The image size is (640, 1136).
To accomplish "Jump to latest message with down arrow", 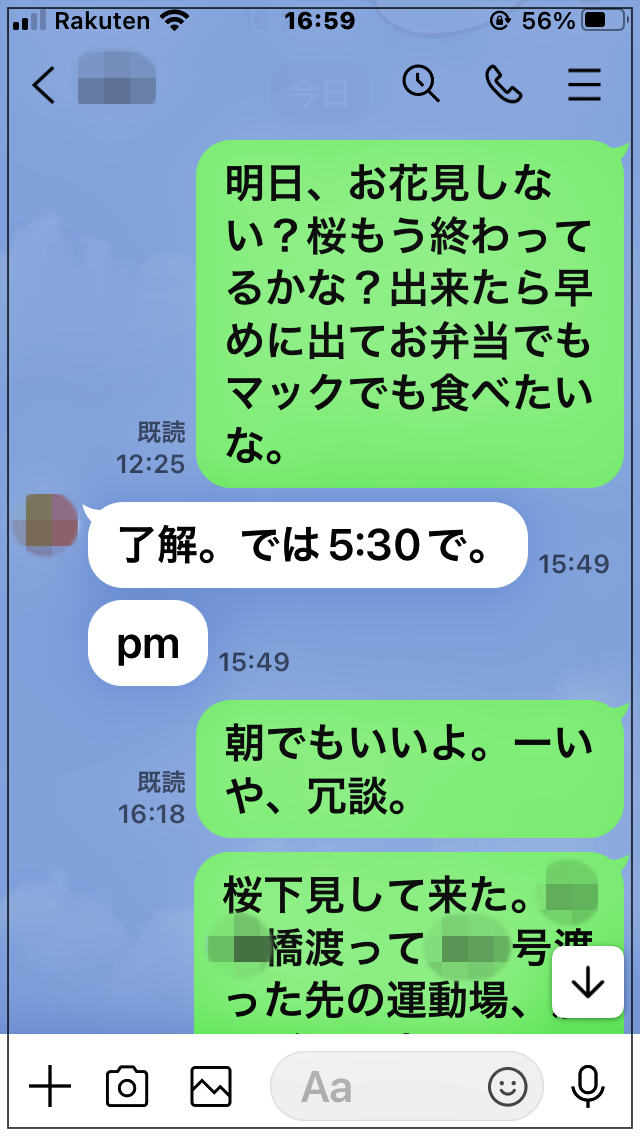I will coord(588,982).
